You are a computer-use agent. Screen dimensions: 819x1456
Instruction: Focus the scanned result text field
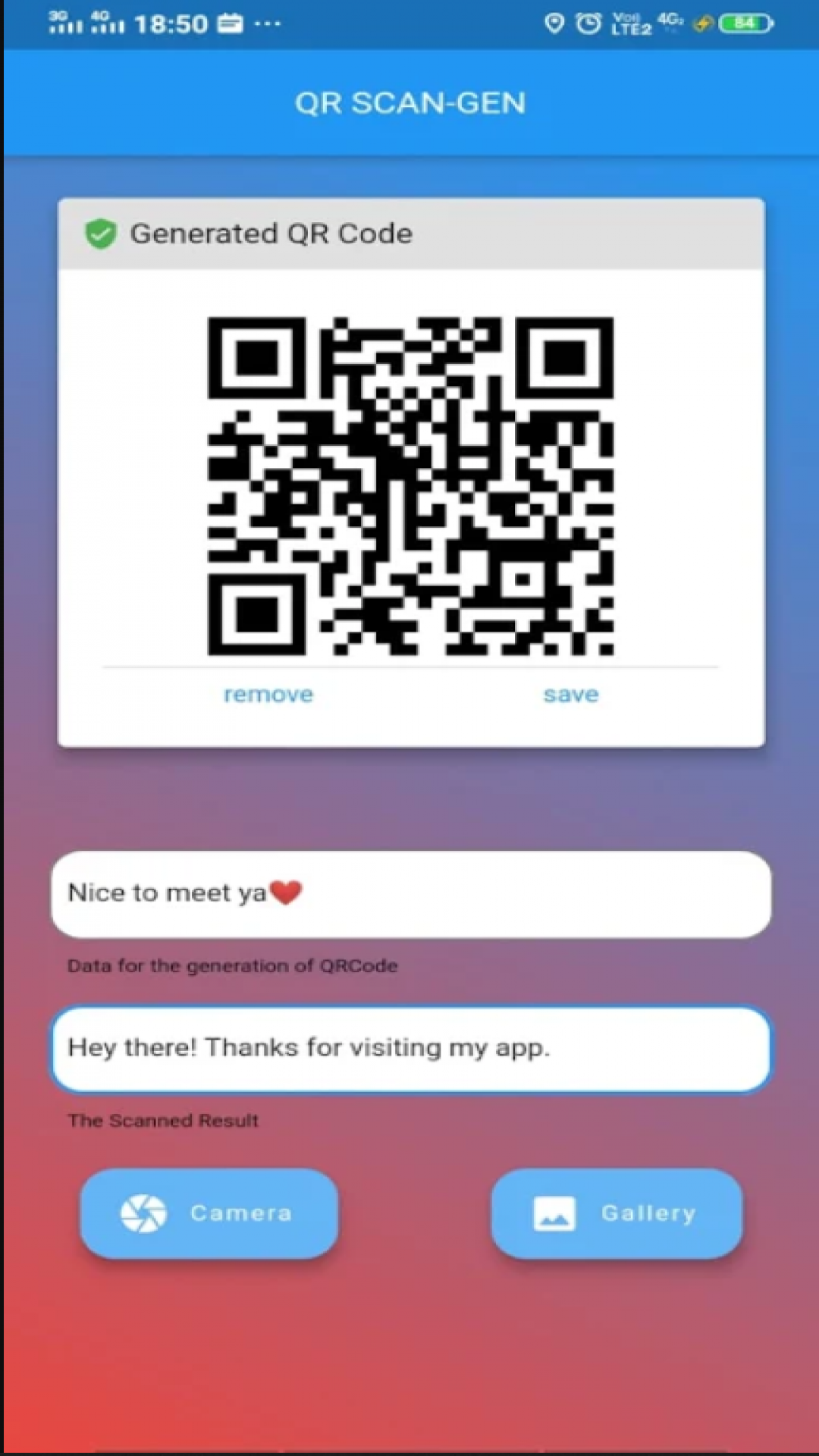coord(410,1049)
